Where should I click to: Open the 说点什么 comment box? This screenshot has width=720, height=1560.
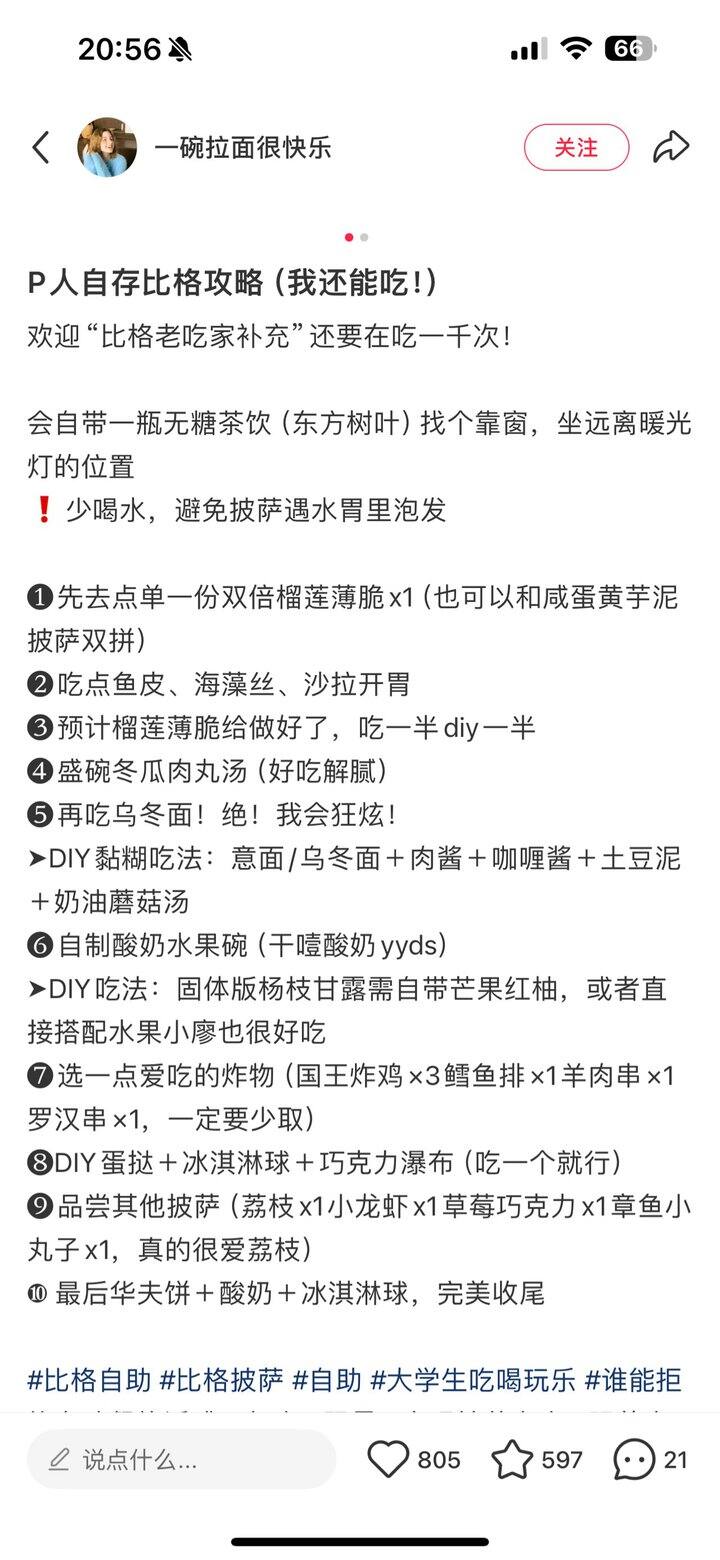click(181, 1460)
